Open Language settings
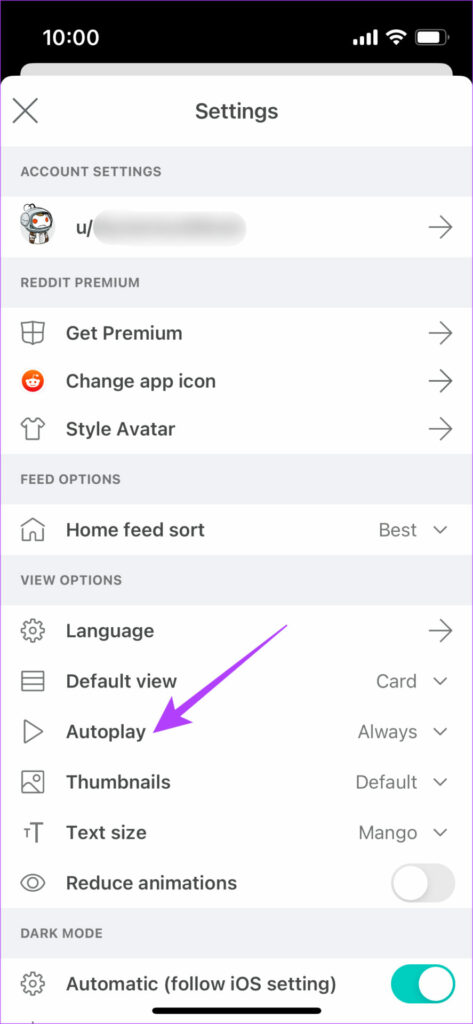 236,631
